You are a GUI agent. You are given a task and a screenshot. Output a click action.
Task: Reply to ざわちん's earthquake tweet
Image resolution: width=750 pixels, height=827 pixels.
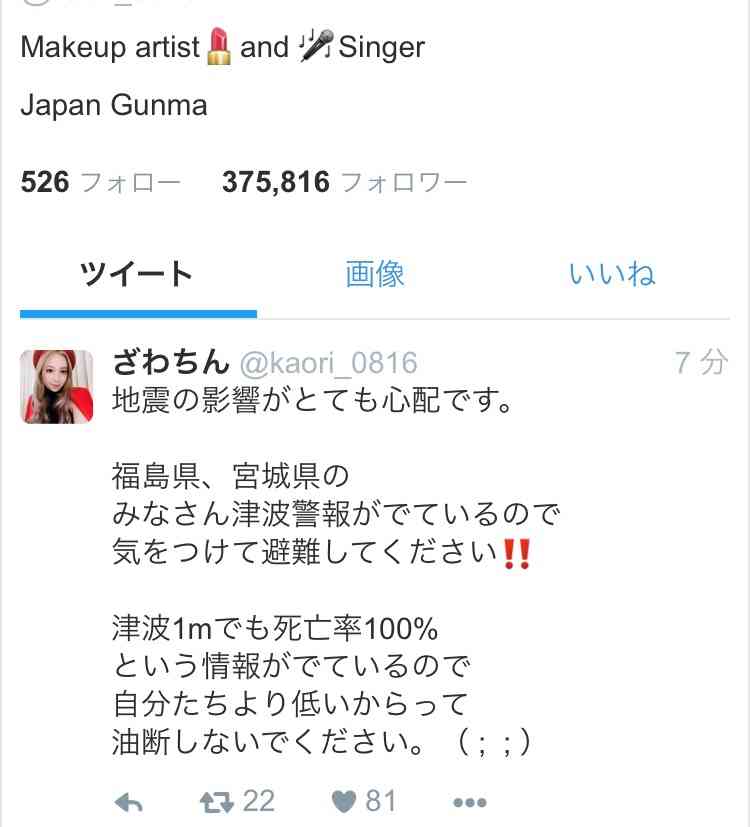pyautogui.click(x=129, y=802)
